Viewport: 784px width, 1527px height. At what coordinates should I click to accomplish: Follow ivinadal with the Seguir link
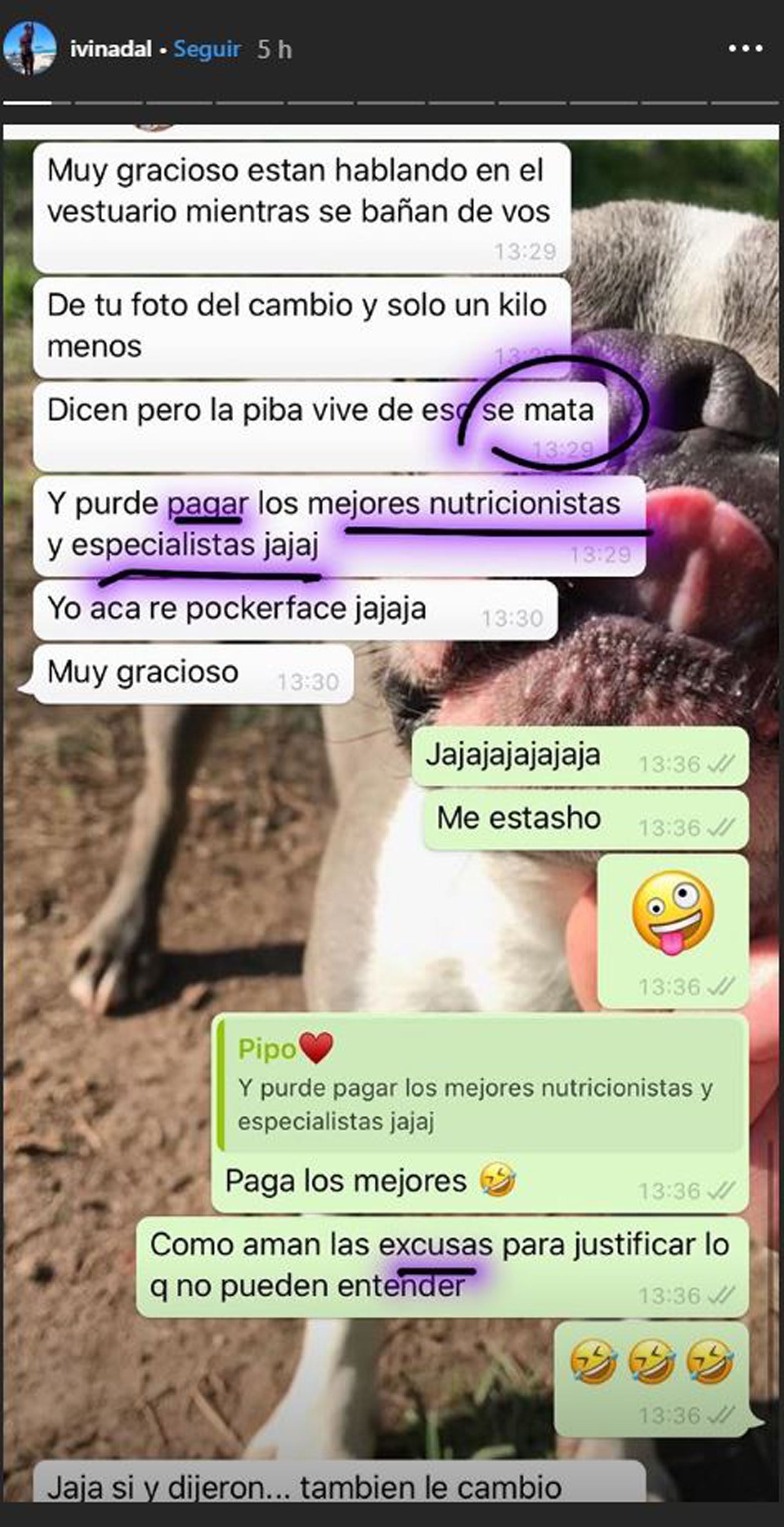pyautogui.click(x=207, y=49)
